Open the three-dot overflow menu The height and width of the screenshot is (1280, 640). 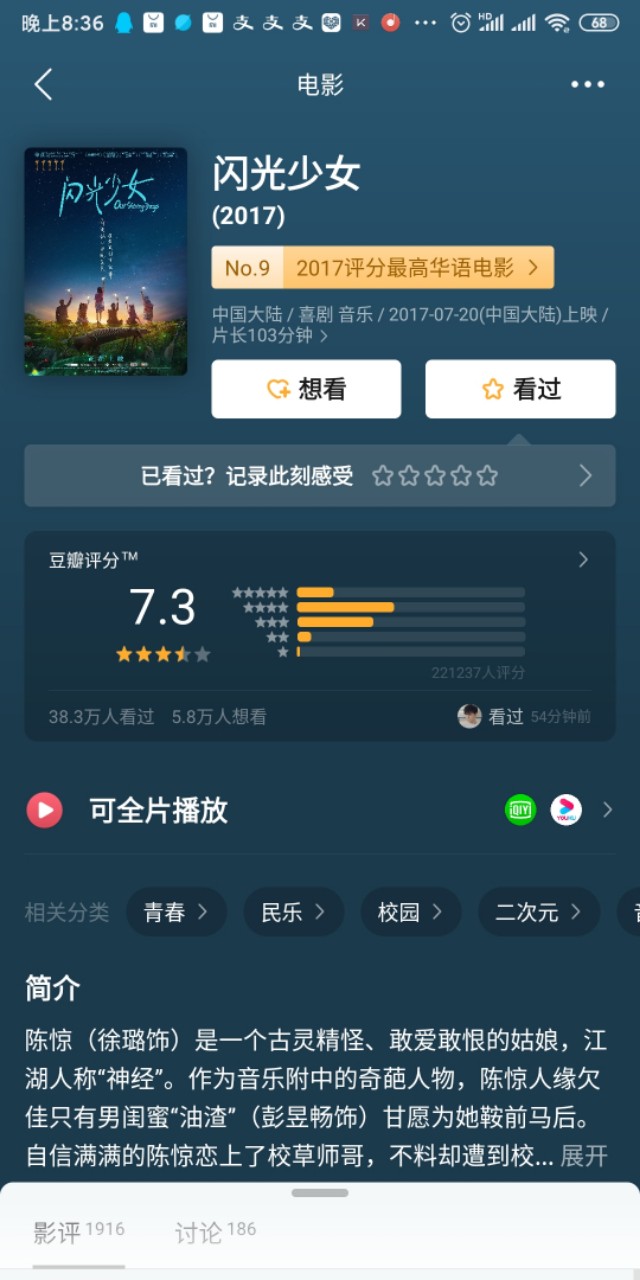588,85
